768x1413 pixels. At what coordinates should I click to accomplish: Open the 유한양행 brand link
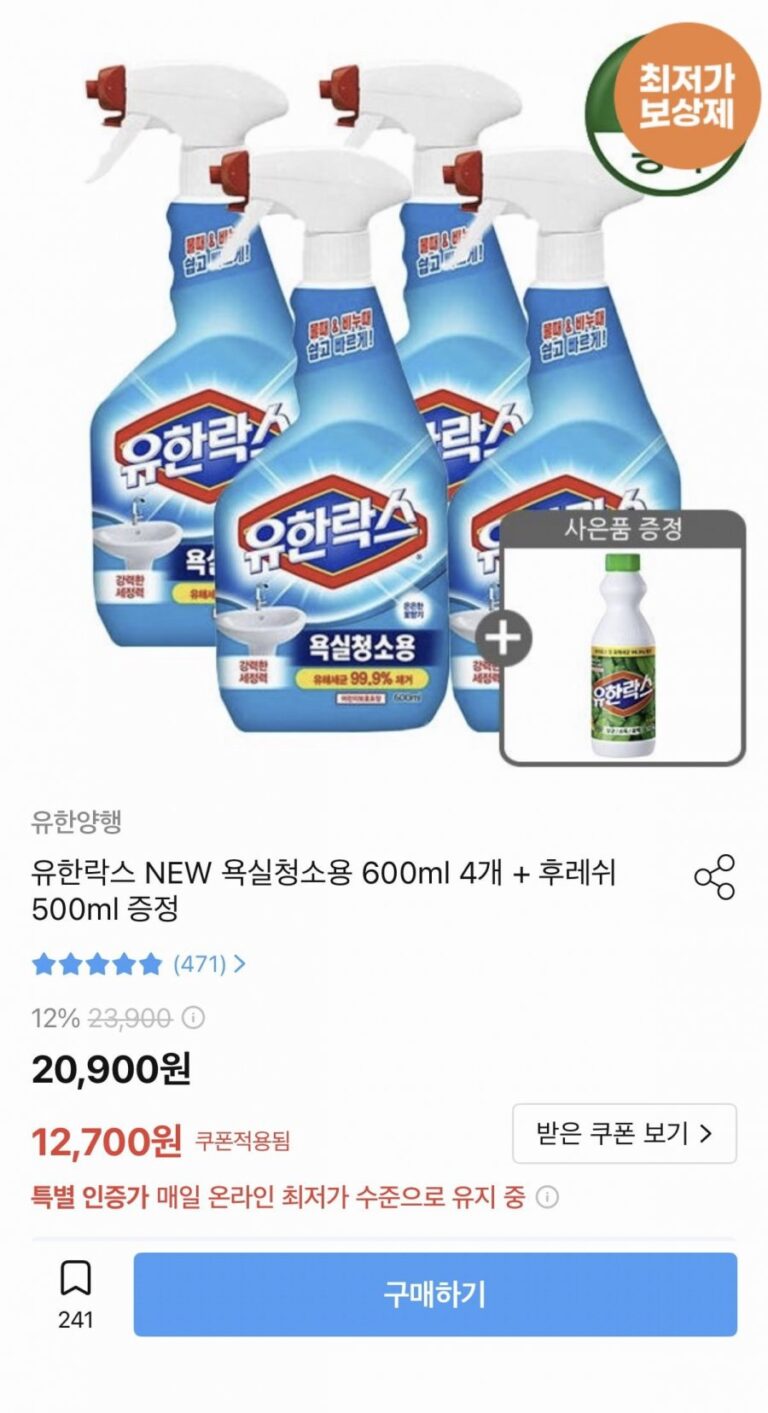pyautogui.click(x=77, y=821)
